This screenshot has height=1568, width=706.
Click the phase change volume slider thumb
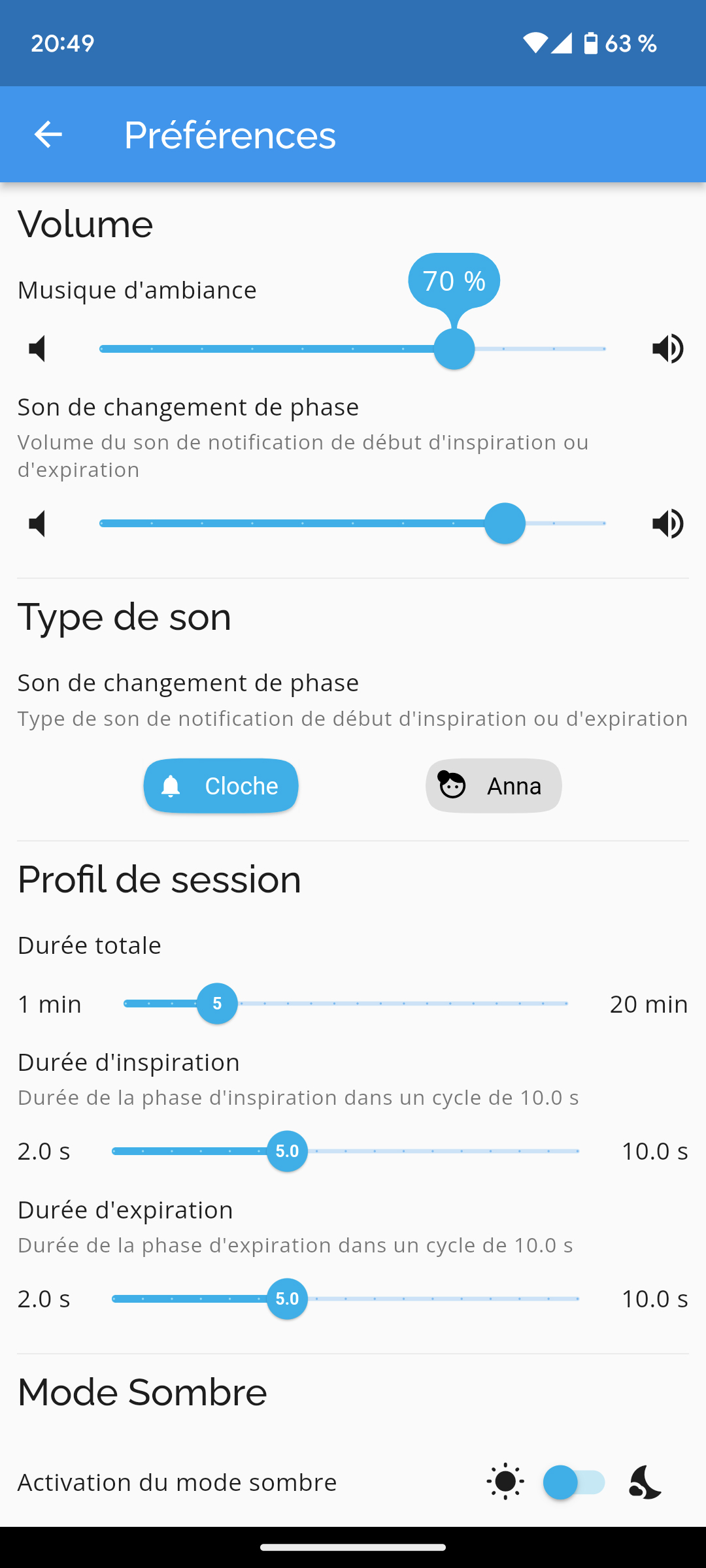(x=505, y=523)
